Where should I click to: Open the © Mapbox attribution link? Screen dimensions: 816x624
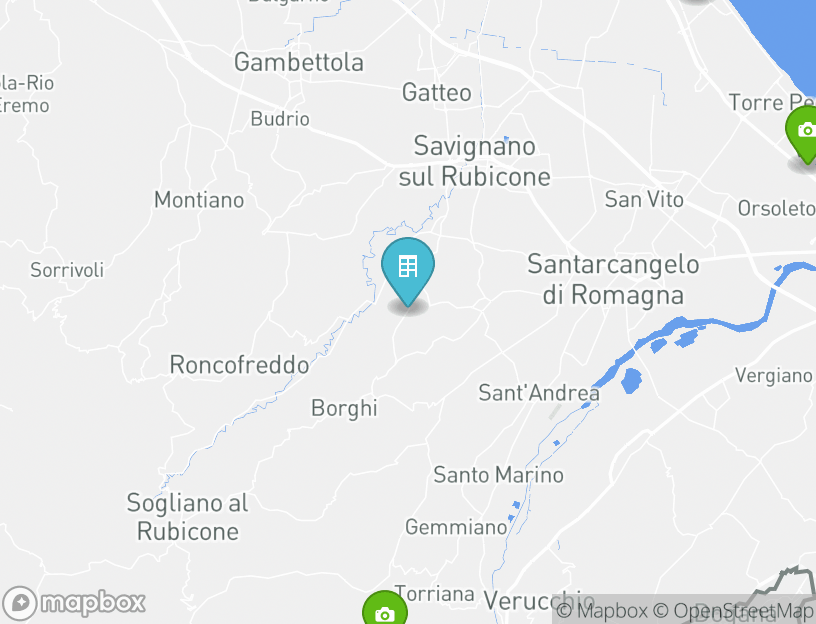coord(602,611)
